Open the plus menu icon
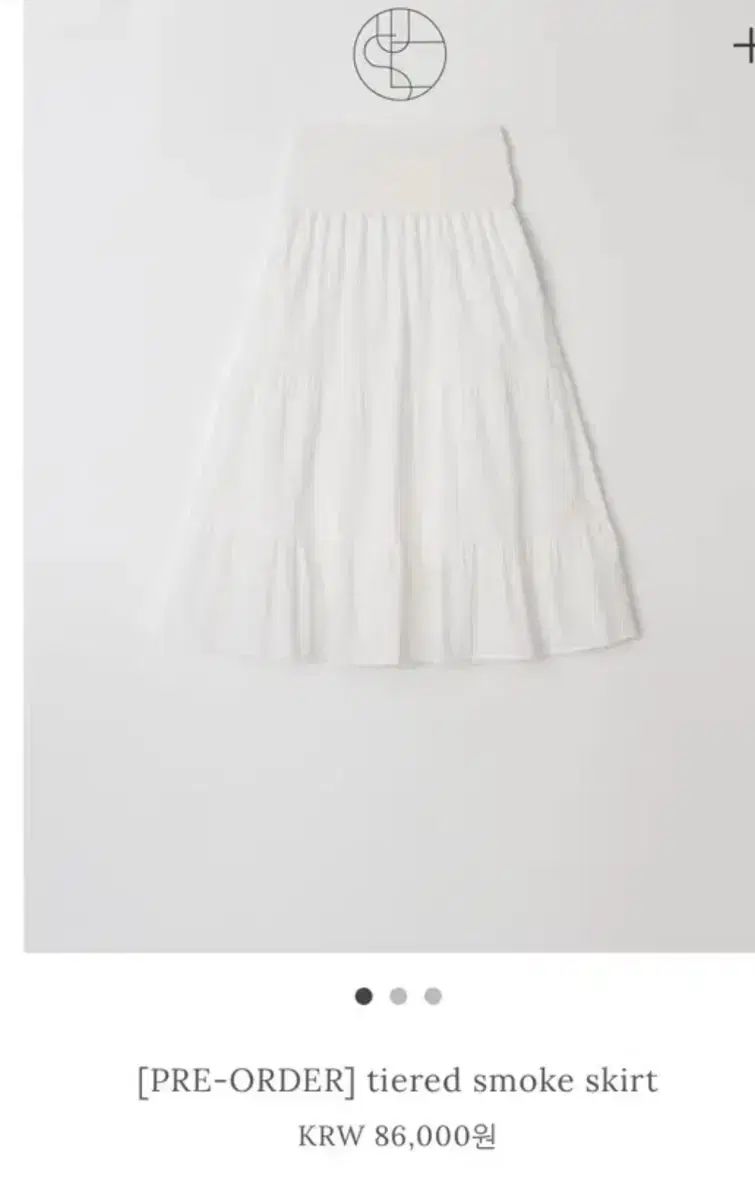Viewport: 755px width, 1200px height. tap(744, 46)
